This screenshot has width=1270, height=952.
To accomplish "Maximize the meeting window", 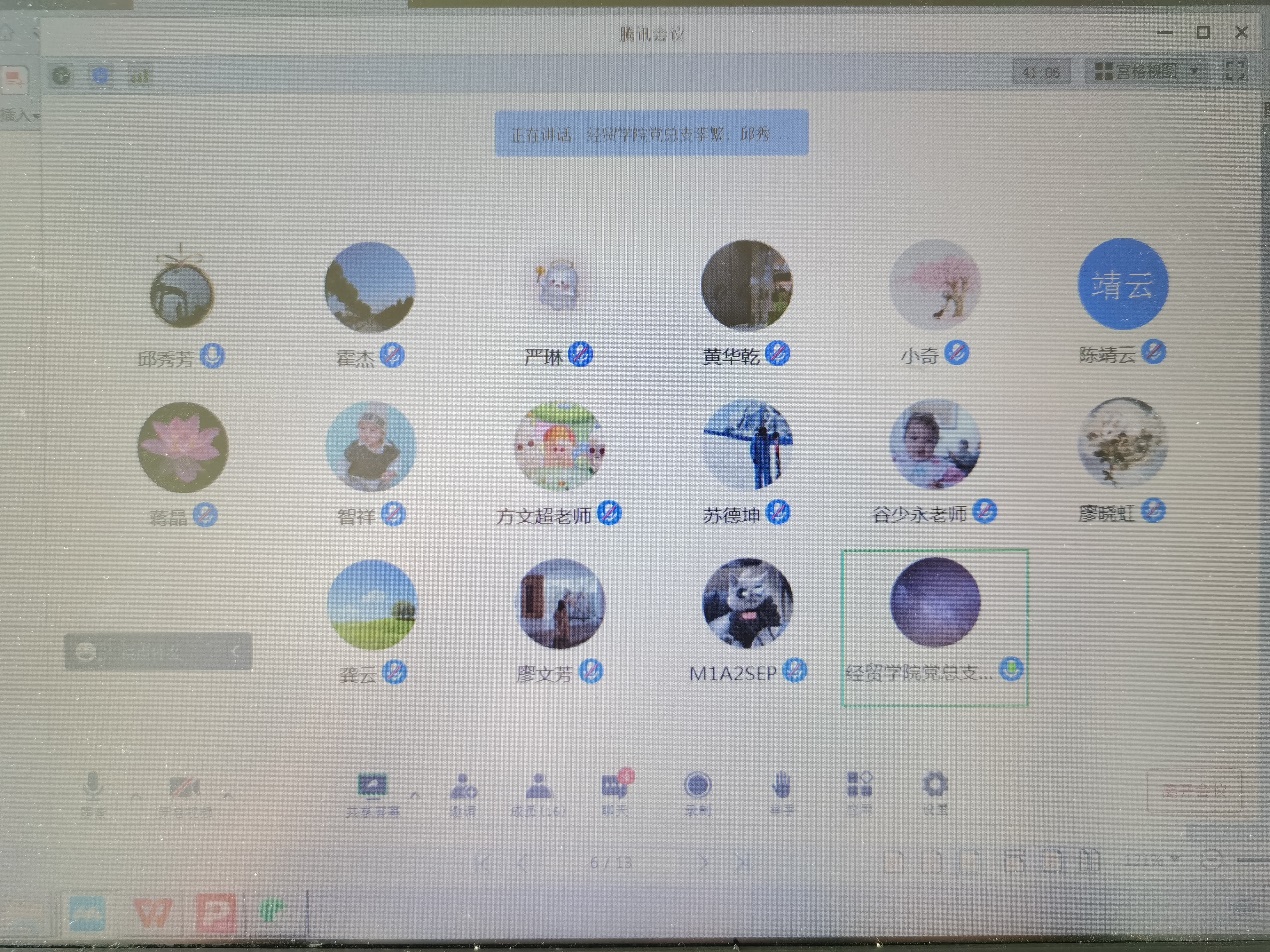I will 1204,32.
